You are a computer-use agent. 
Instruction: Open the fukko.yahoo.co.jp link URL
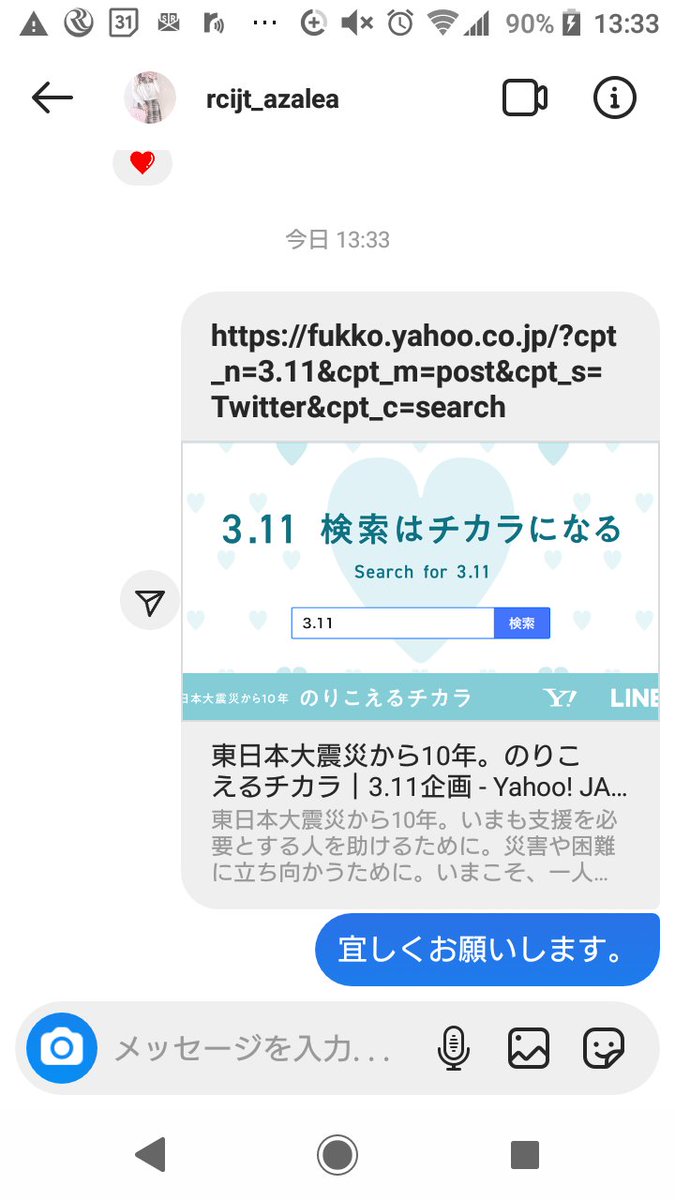coord(412,372)
